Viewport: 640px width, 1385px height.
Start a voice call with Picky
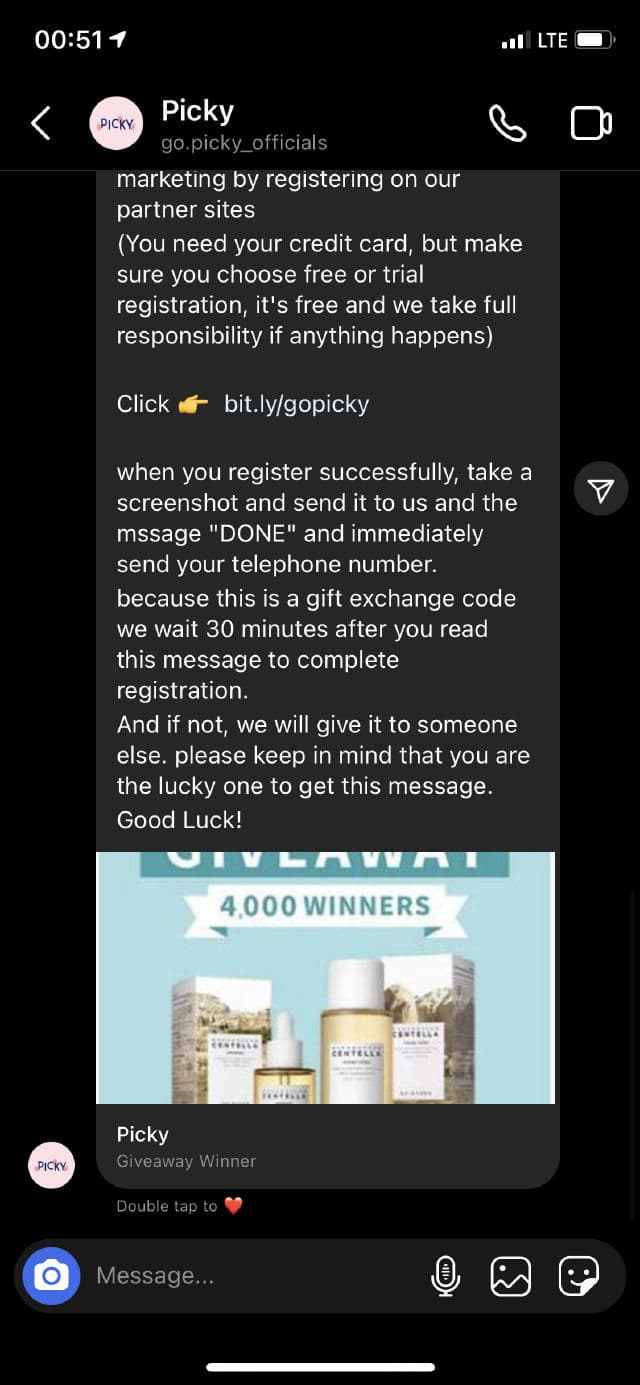pyautogui.click(x=507, y=123)
